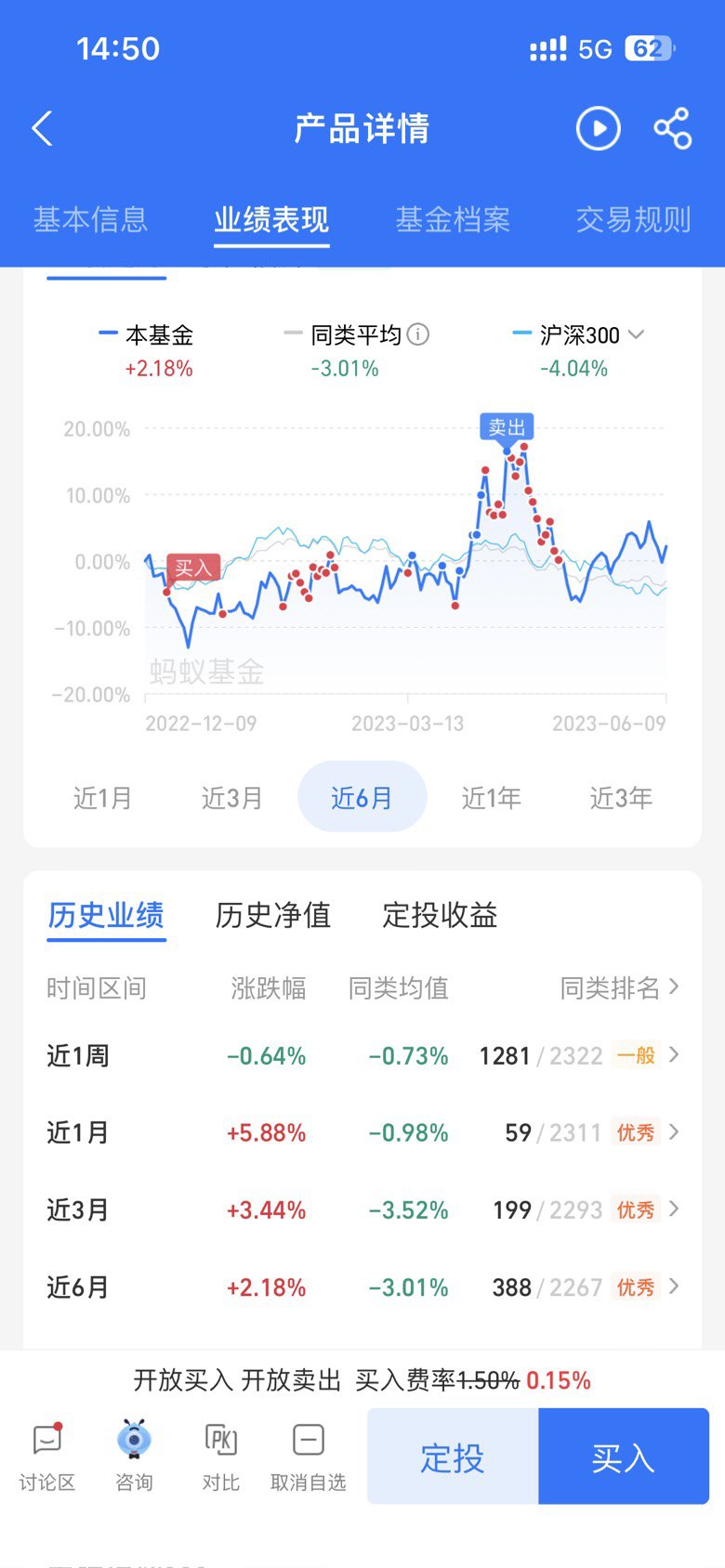Select the 近1年 chart range
The height and width of the screenshot is (1568, 725).
click(492, 797)
